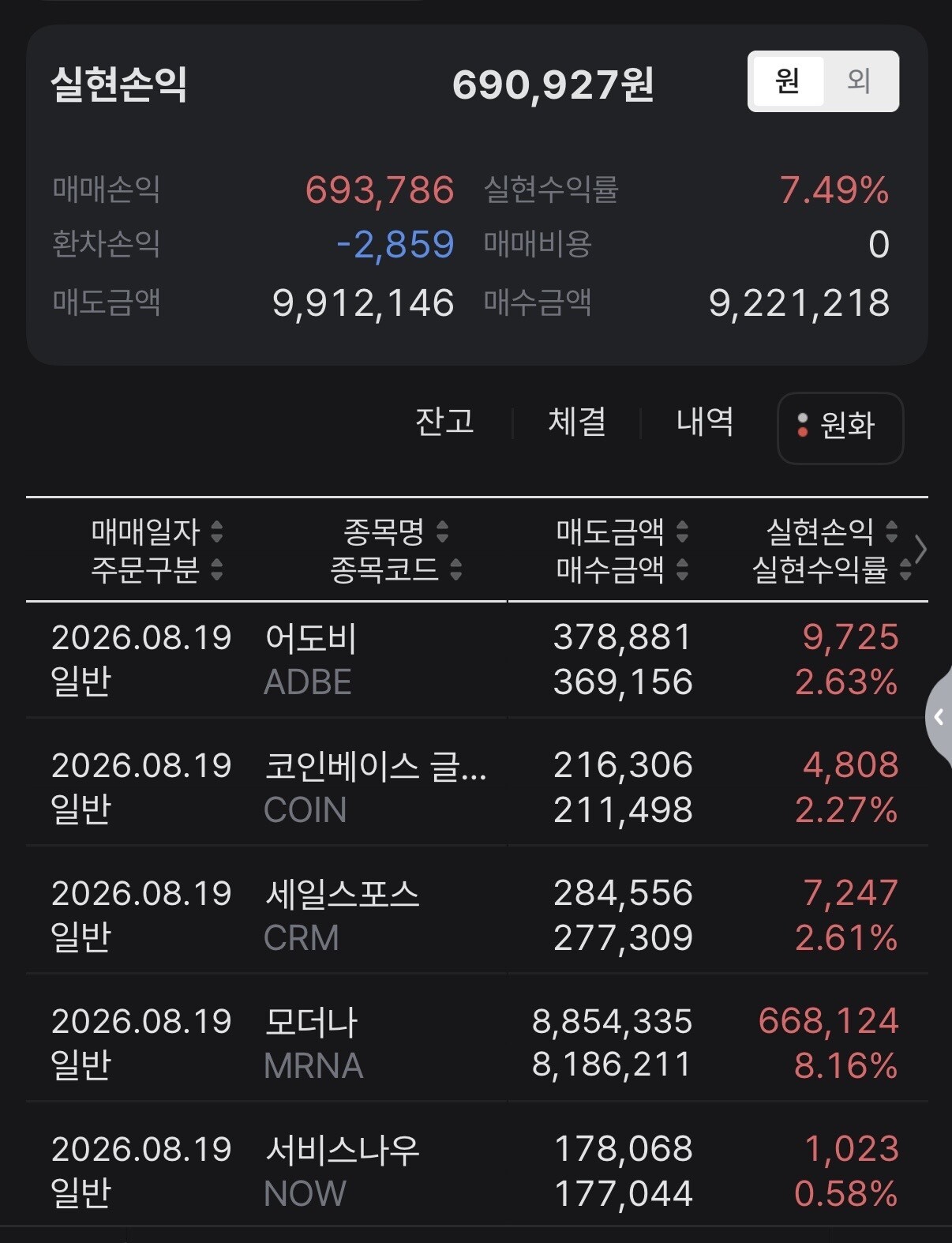Tap the 원화 currency selector button
Image resolution: width=952 pixels, height=1243 pixels.
(840, 427)
